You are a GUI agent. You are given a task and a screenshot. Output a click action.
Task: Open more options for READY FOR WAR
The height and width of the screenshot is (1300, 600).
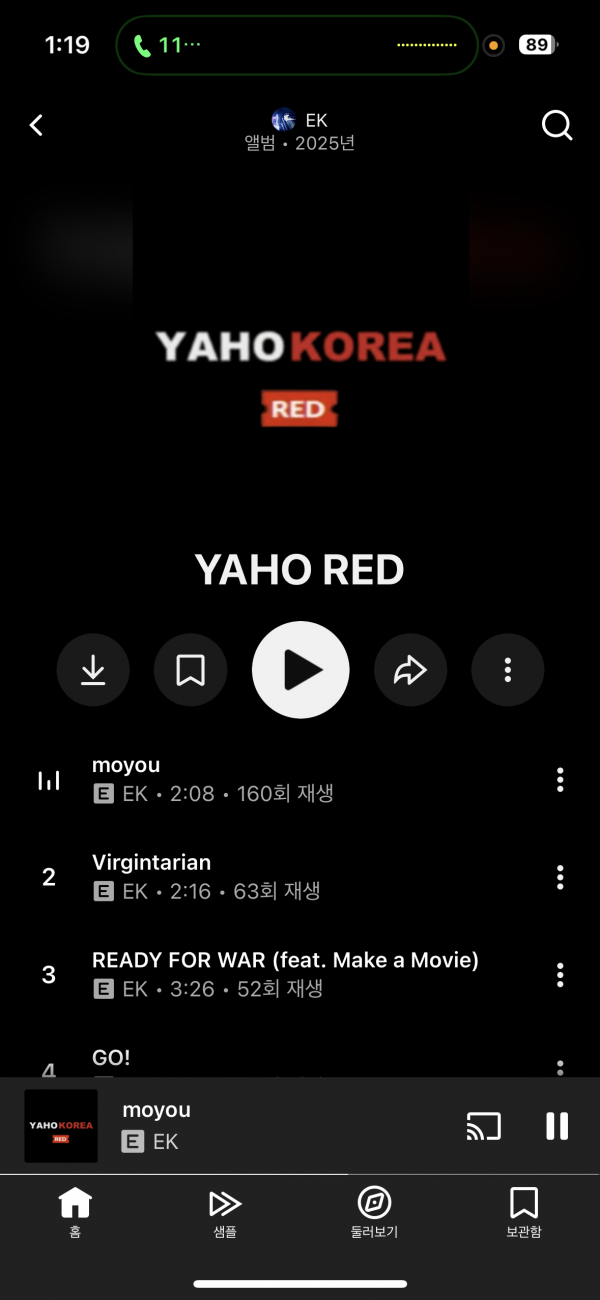pyautogui.click(x=560, y=974)
